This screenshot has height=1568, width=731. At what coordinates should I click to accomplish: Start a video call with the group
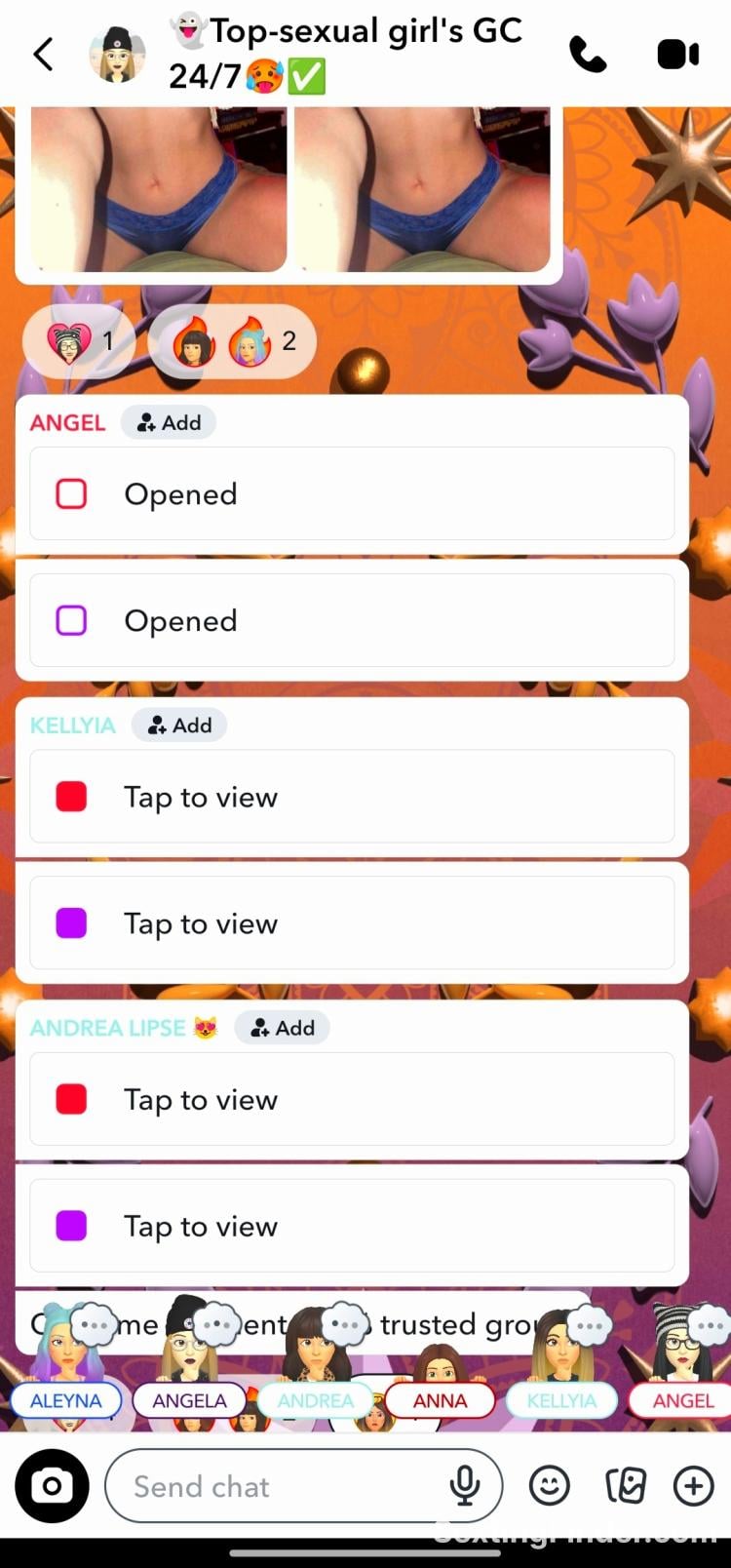tap(678, 55)
